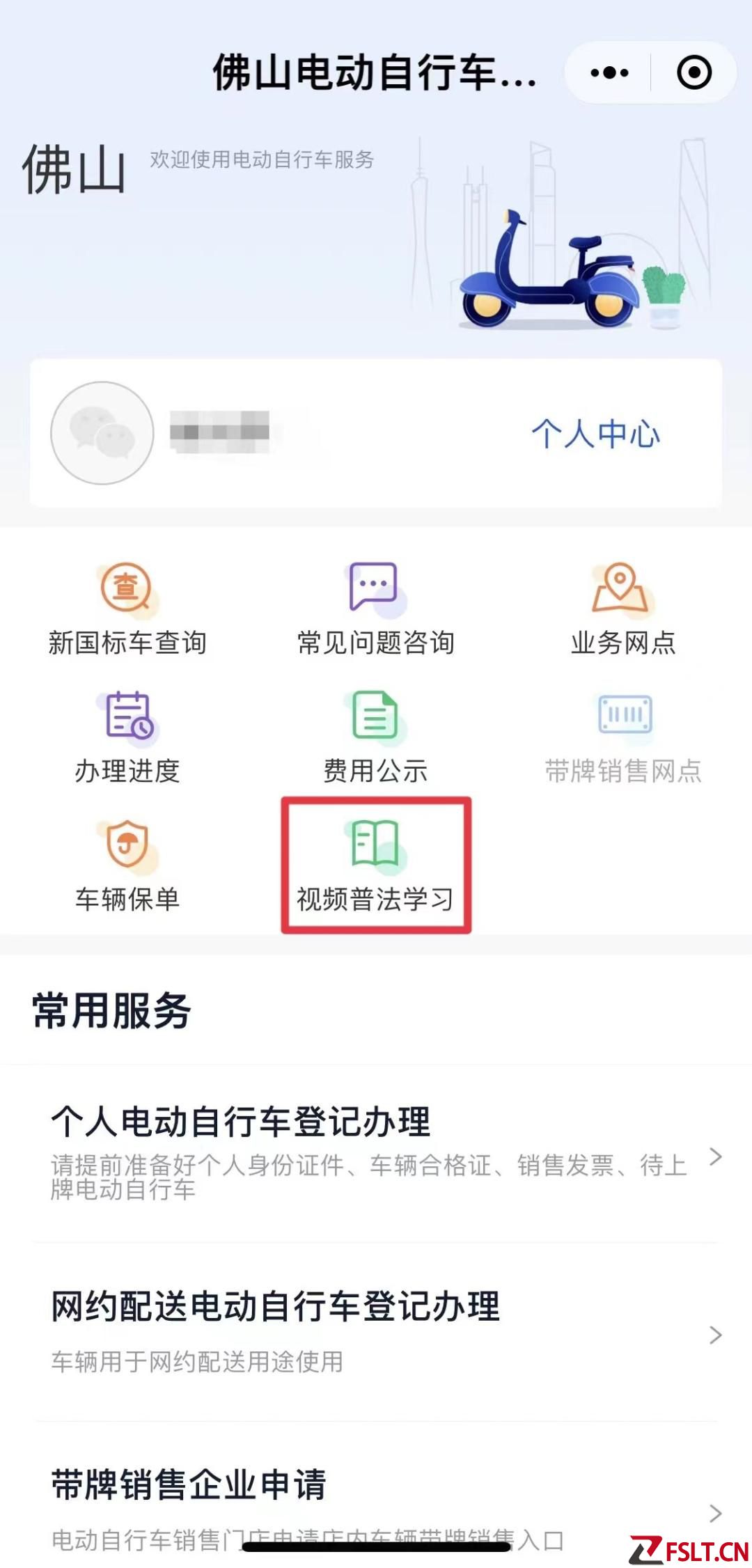Screen dimensions: 752x1568
Task: Start 个人电动自行车登记办理
Action: pyautogui.click(x=376, y=1153)
